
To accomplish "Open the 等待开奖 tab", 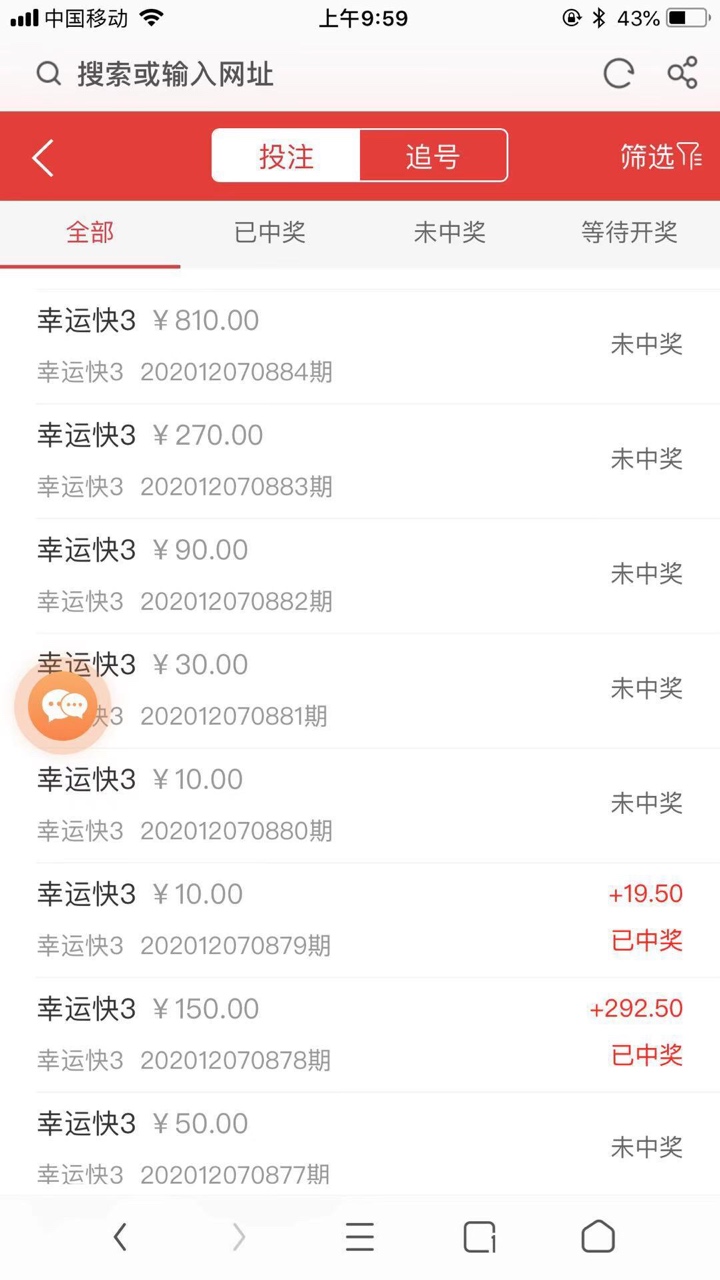I will click(x=630, y=233).
